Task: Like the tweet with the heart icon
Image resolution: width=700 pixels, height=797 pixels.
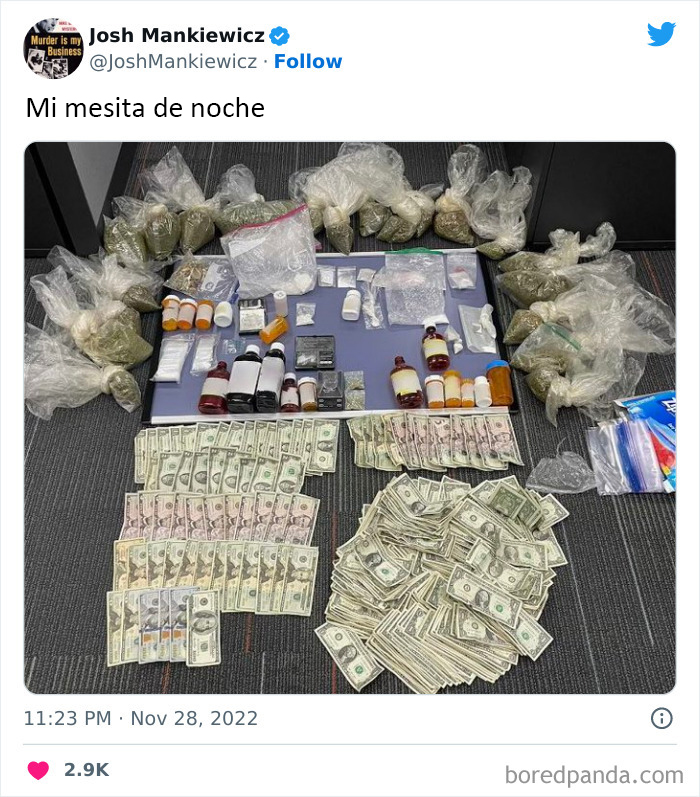Action: pyautogui.click(x=38, y=770)
